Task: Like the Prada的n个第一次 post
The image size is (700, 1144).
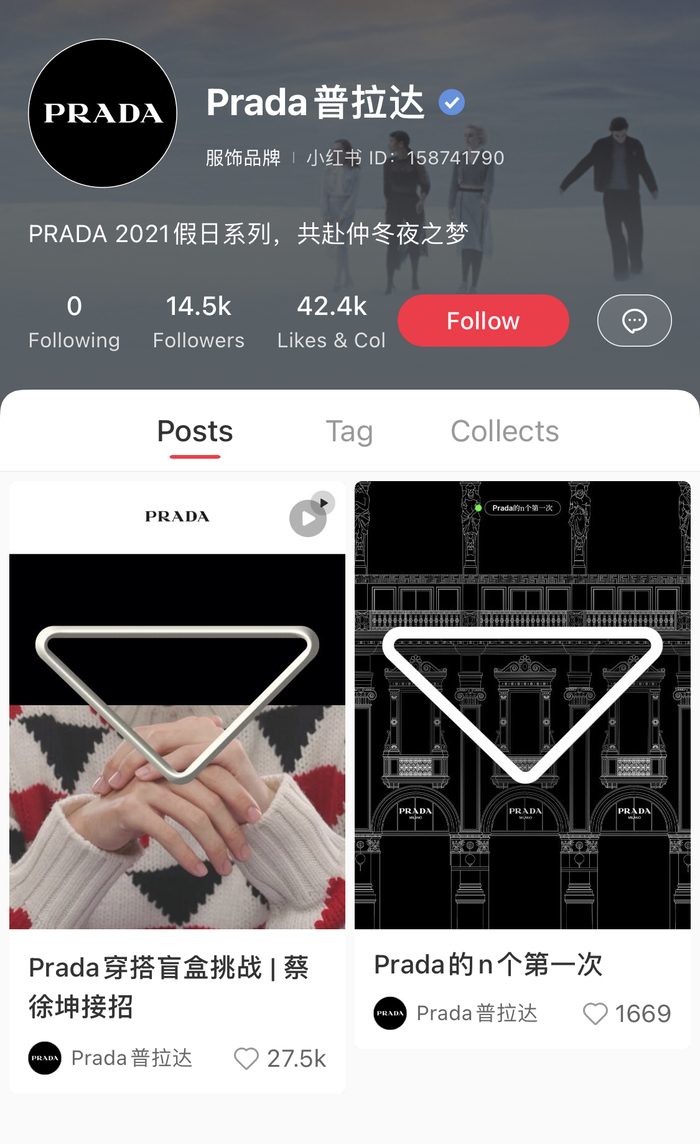Action: coord(595,1013)
